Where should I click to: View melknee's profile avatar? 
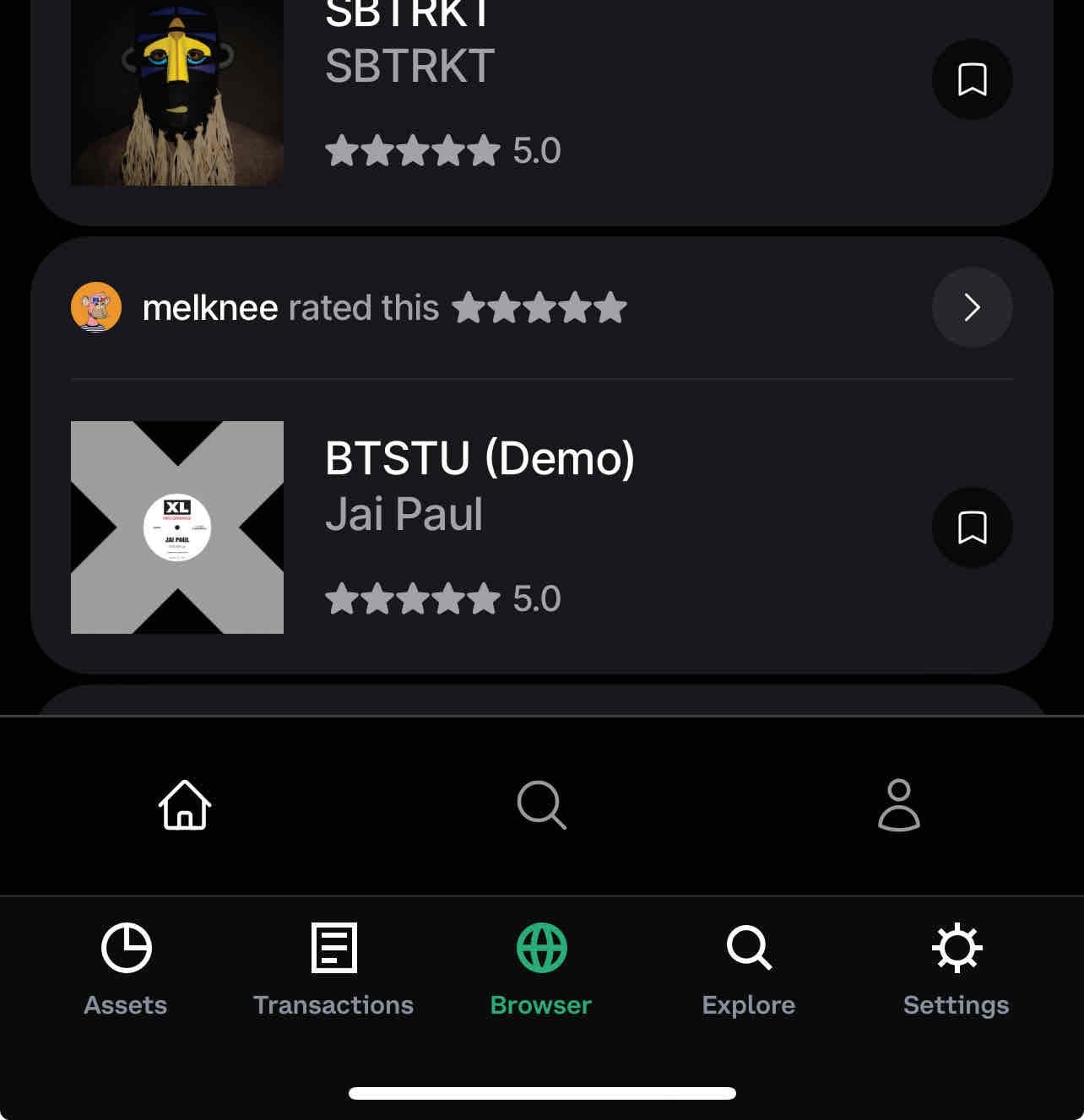click(96, 307)
